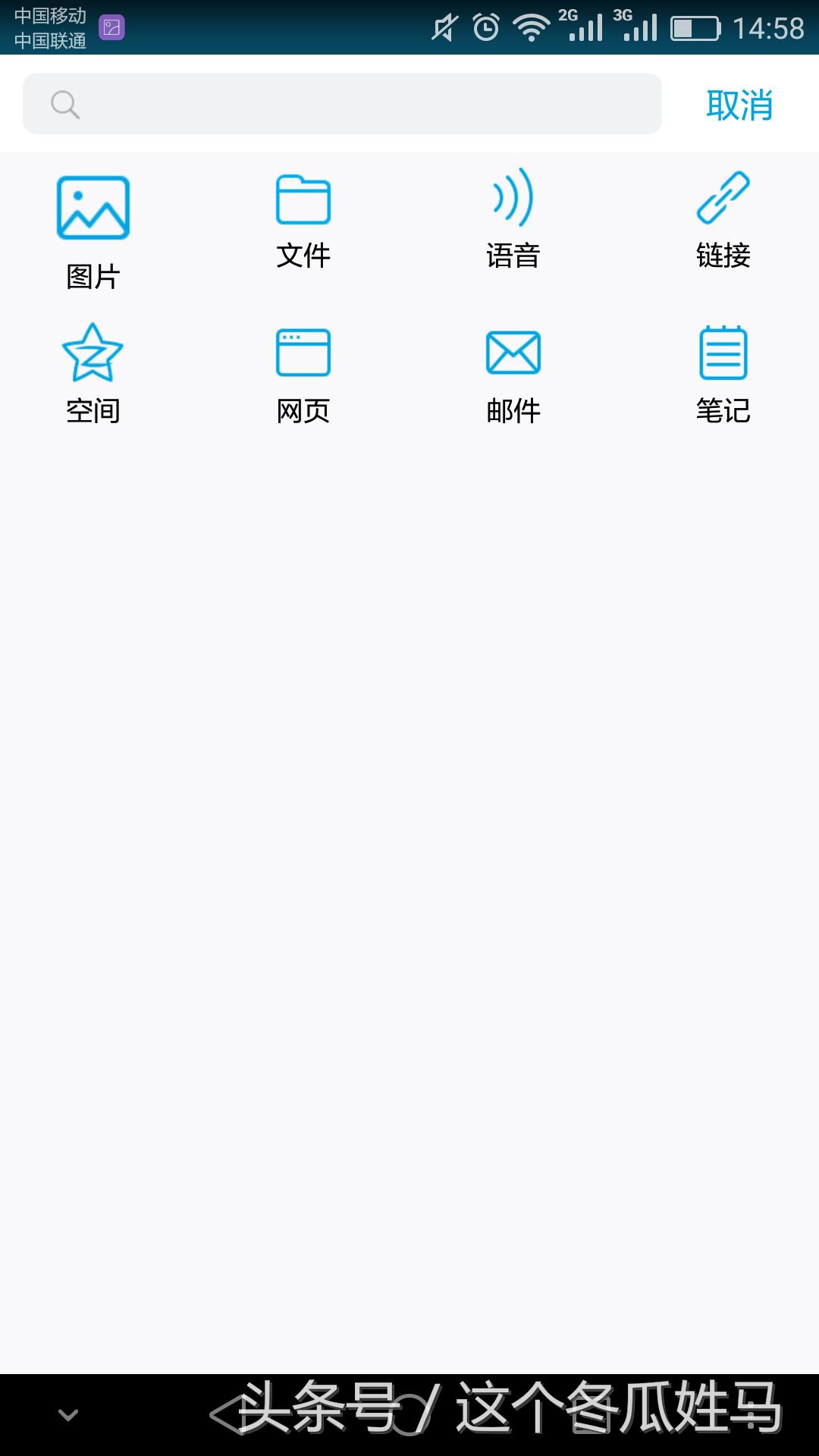Select the 网页 web pages category

click(x=303, y=375)
